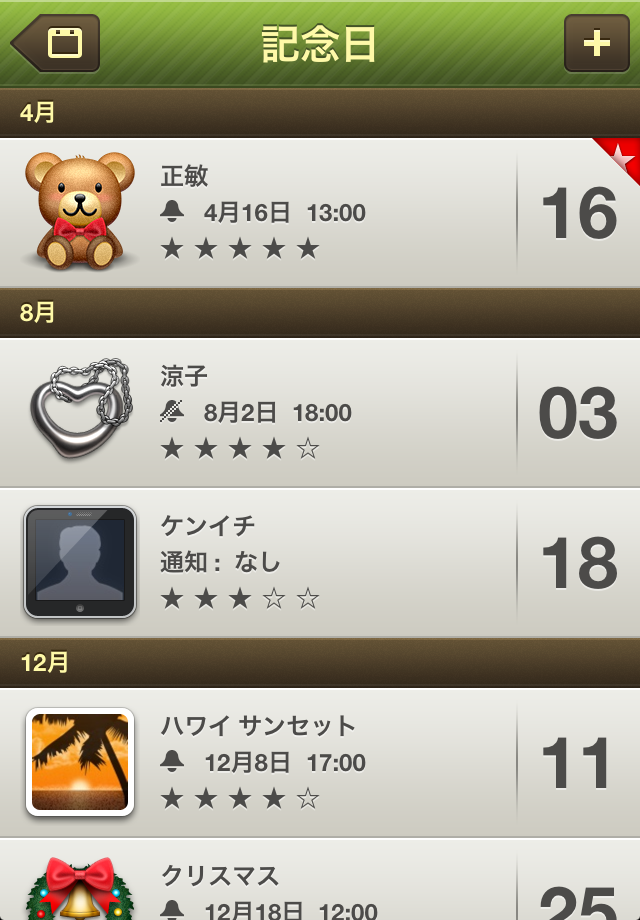The width and height of the screenshot is (640, 920).
Task: Select the ケンイチ anniversary row
Action: [x=320, y=563]
